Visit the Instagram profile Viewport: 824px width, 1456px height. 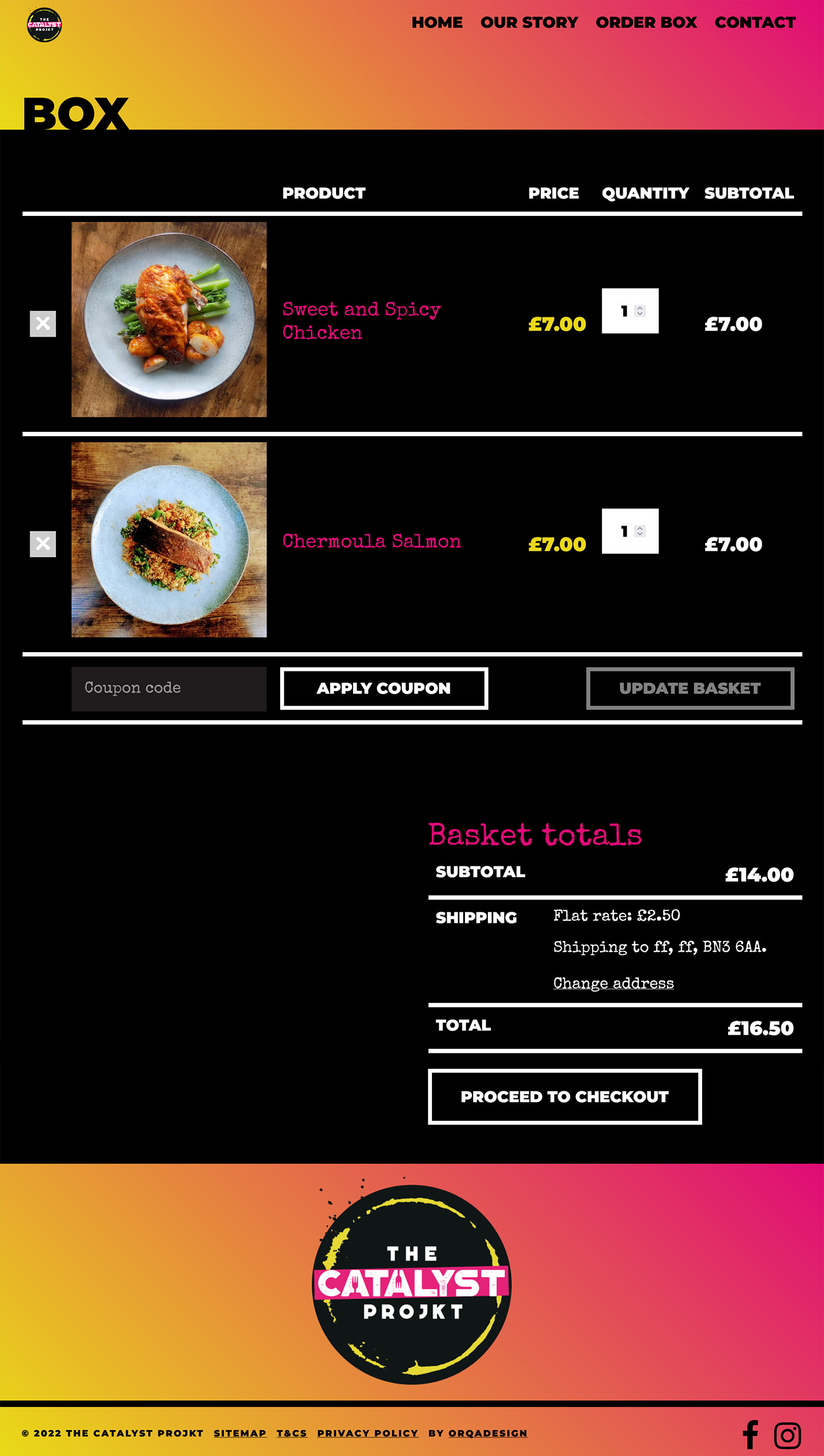pyautogui.click(x=788, y=1435)
